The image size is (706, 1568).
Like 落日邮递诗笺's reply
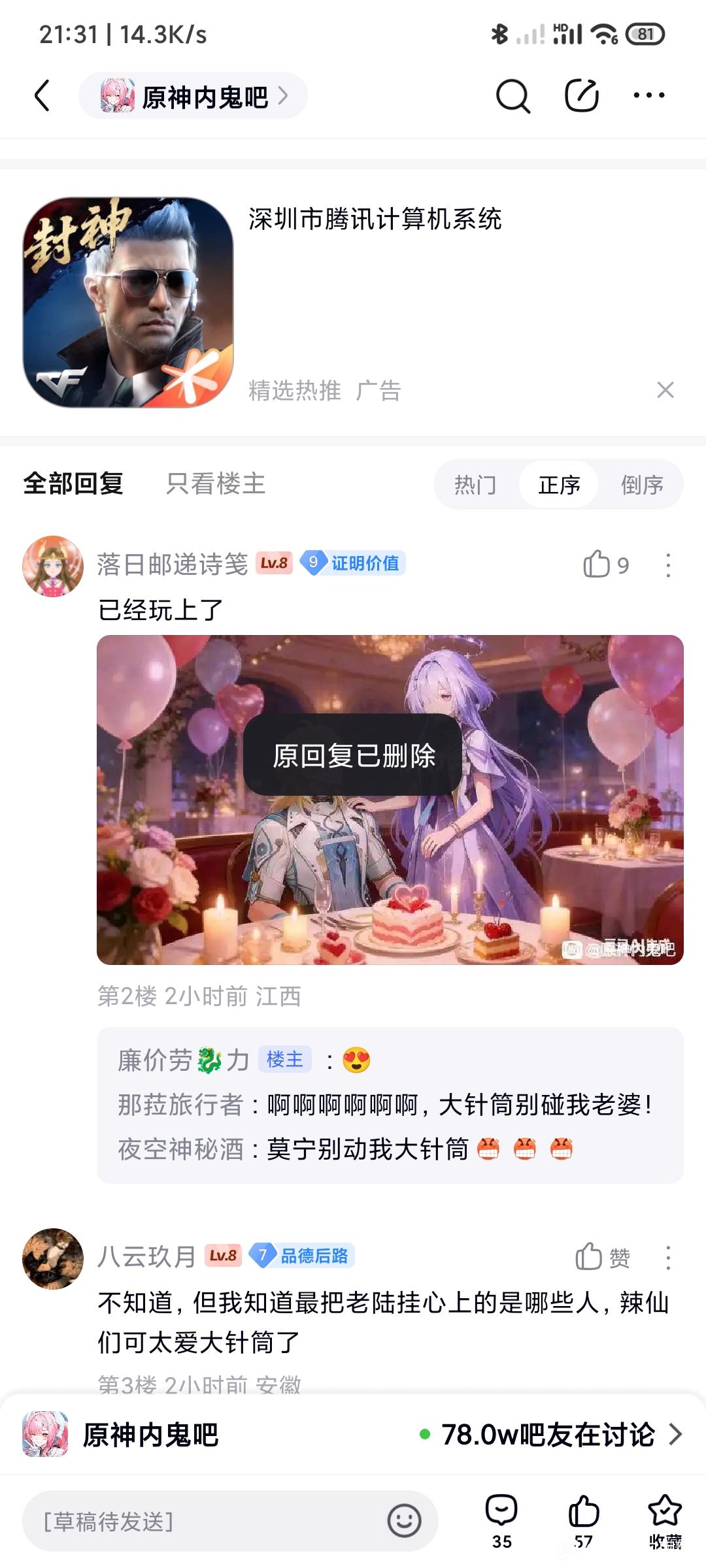[605, 564]
